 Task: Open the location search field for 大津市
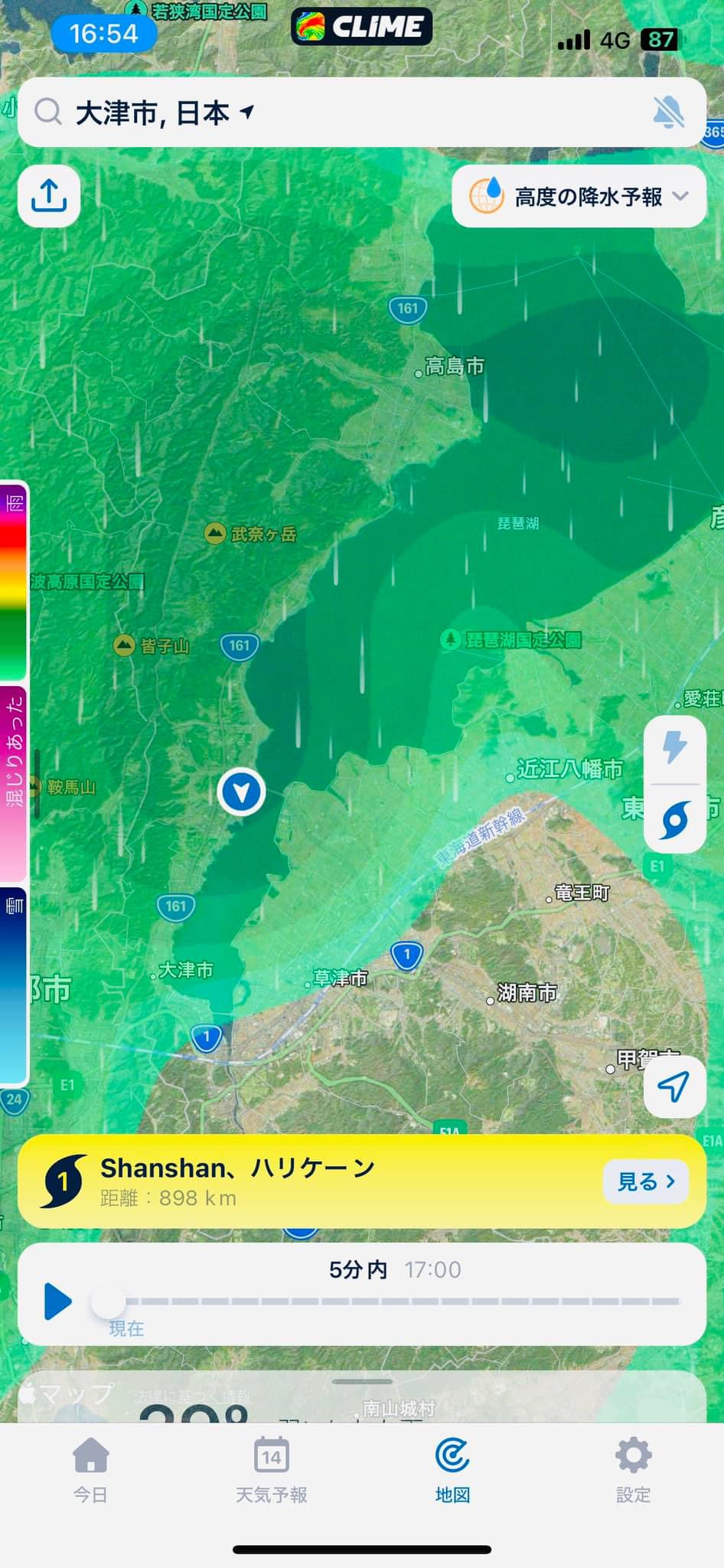point(337,113)
